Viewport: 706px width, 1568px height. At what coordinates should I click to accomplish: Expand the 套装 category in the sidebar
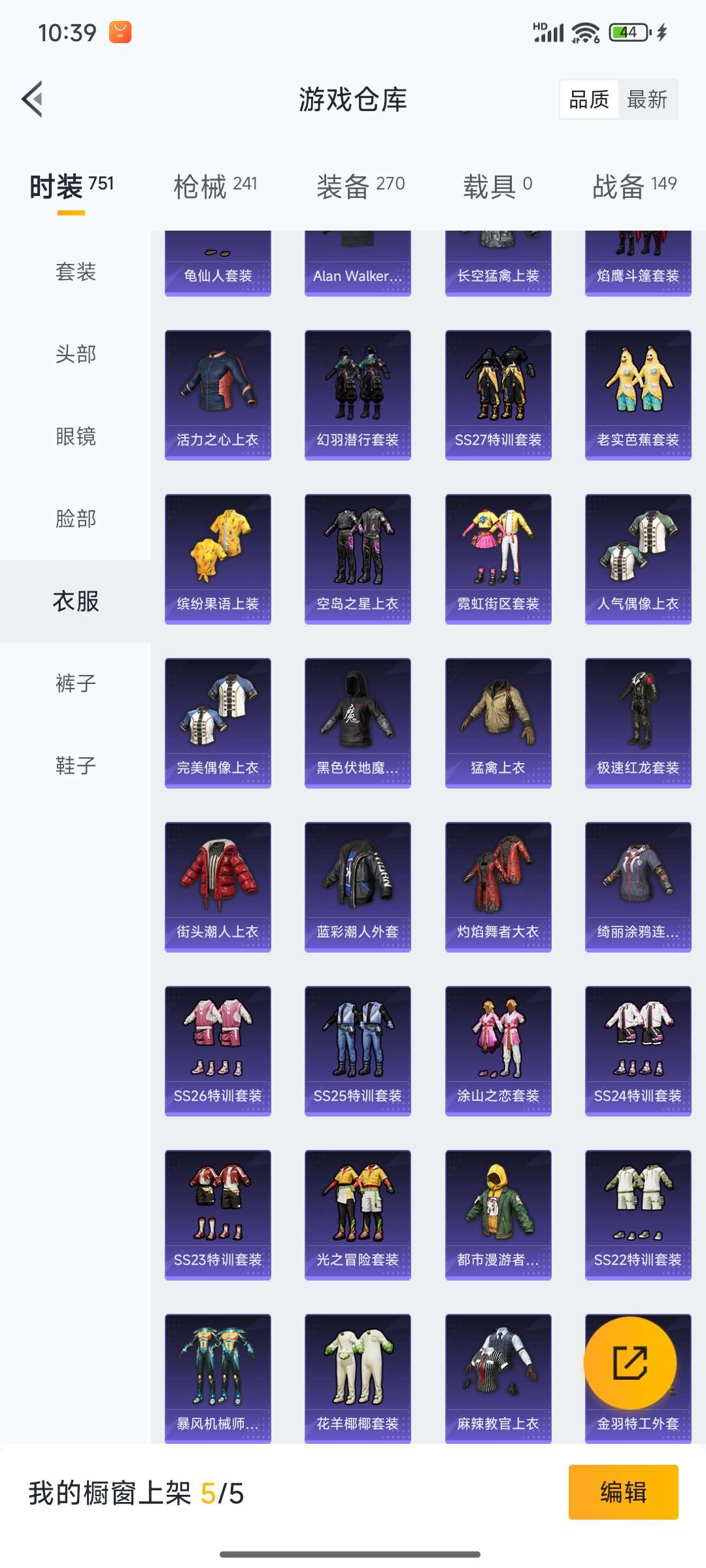click(75, 273)
